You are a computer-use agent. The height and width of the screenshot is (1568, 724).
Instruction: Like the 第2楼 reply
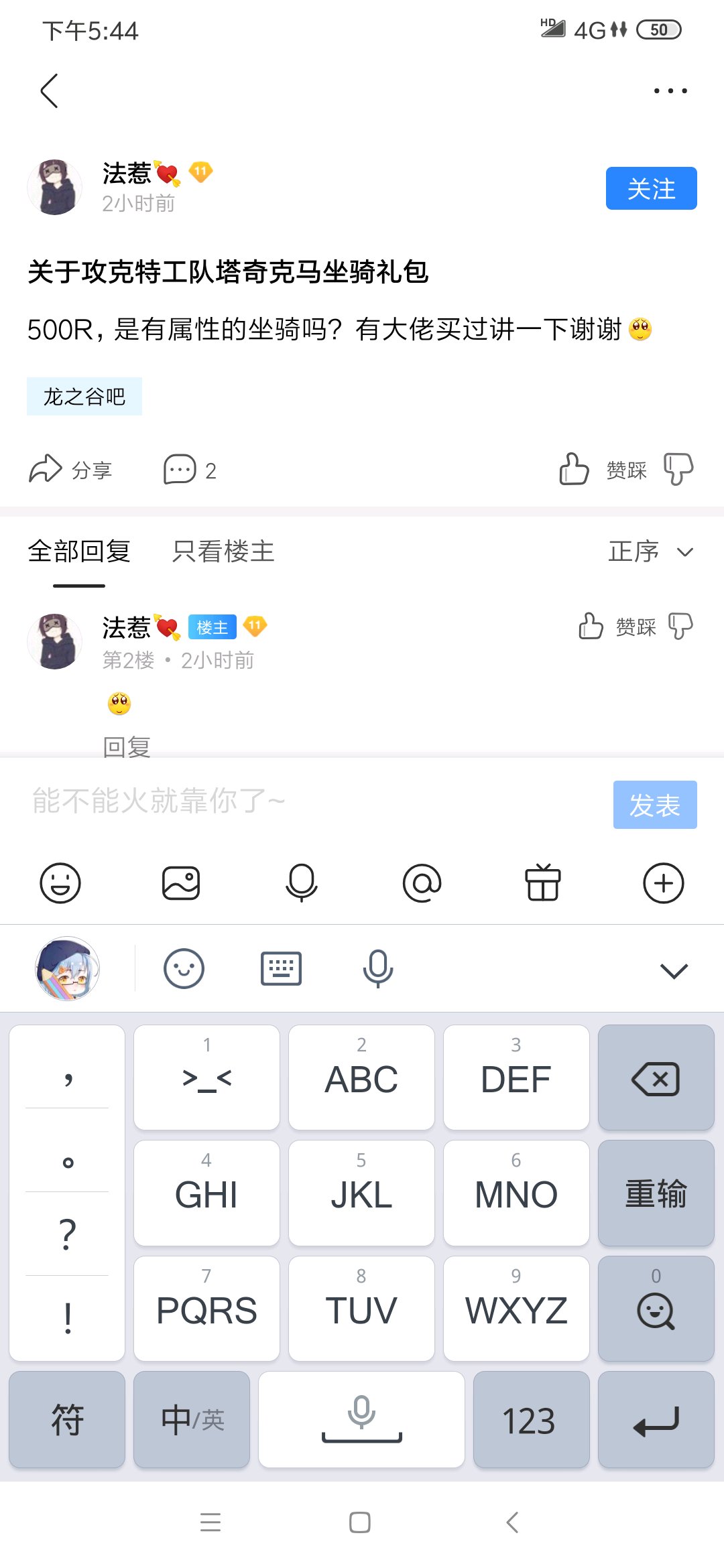(591, 627)
